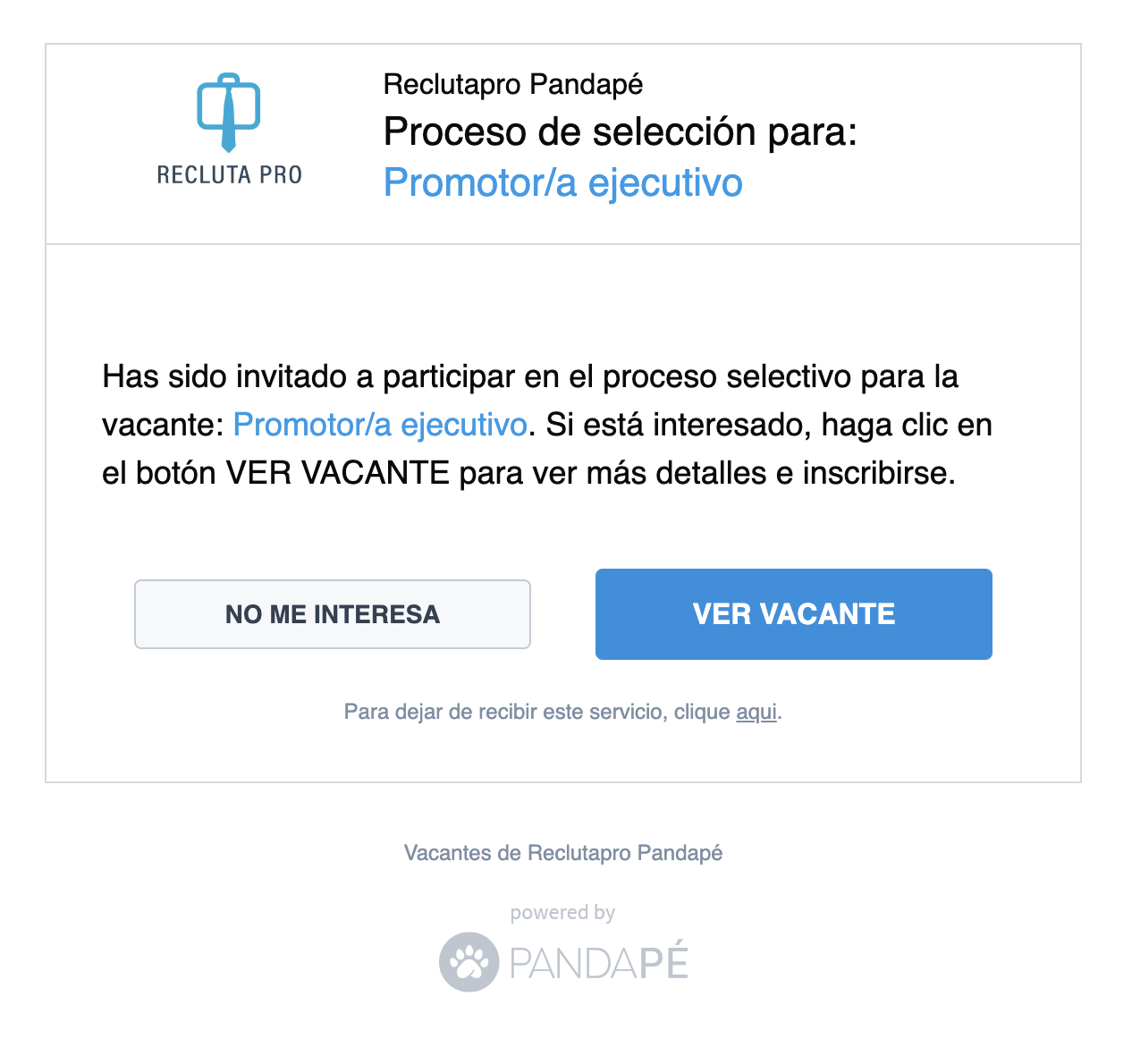Unsubscribe via the 'aqui' link
The height and width of the screenshot is (1064, 1132).
pyautogui.click(x=756, y=713)
